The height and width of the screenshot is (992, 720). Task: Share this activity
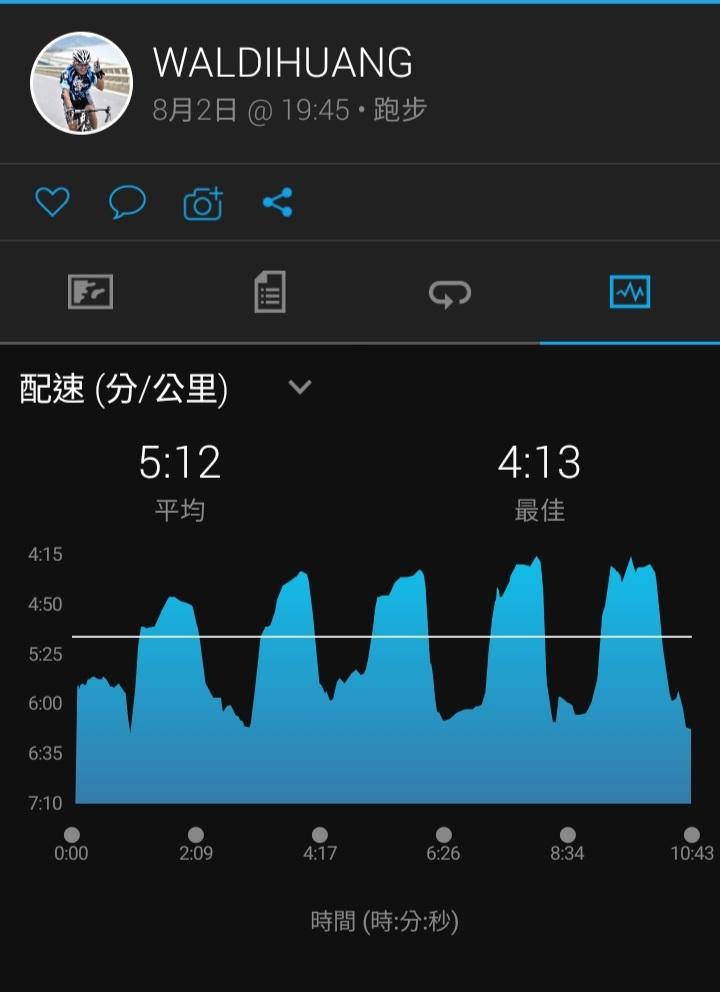pyautogui.click(x=278, y=202)
